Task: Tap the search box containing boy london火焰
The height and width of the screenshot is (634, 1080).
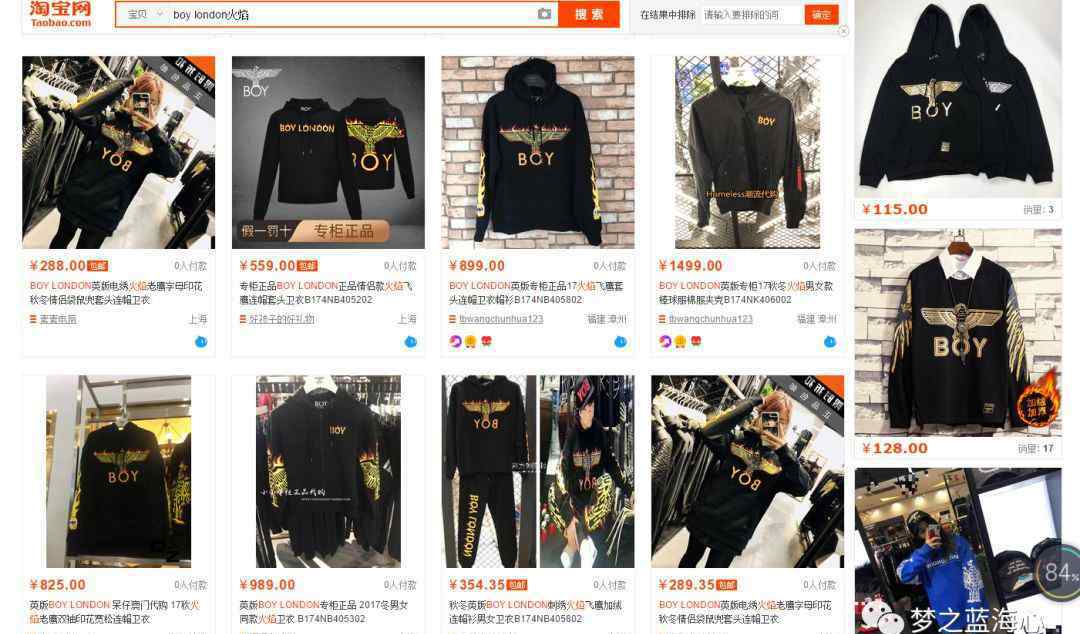Action: (x=350, y=14)
